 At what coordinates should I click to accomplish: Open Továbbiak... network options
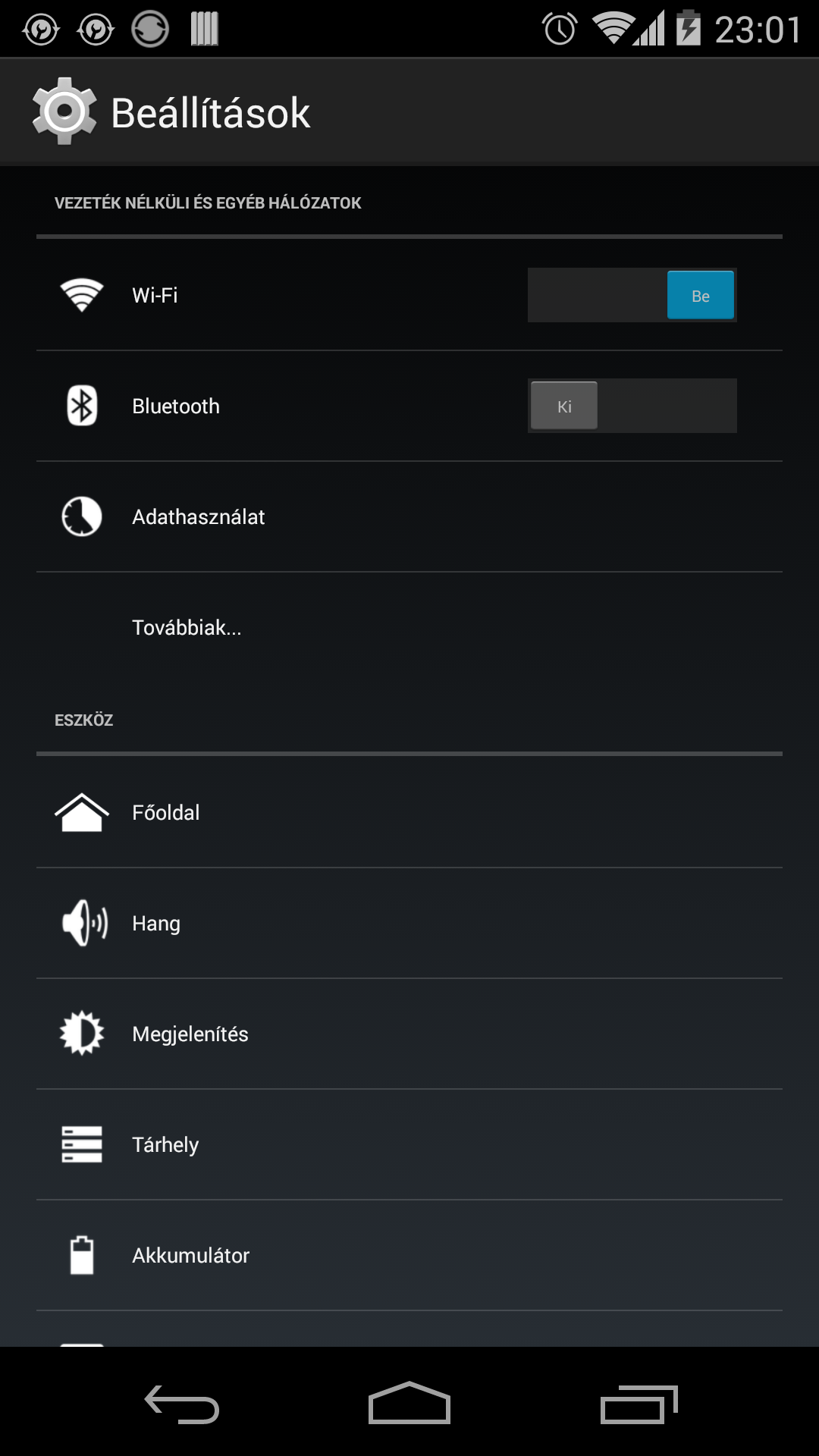409,627
